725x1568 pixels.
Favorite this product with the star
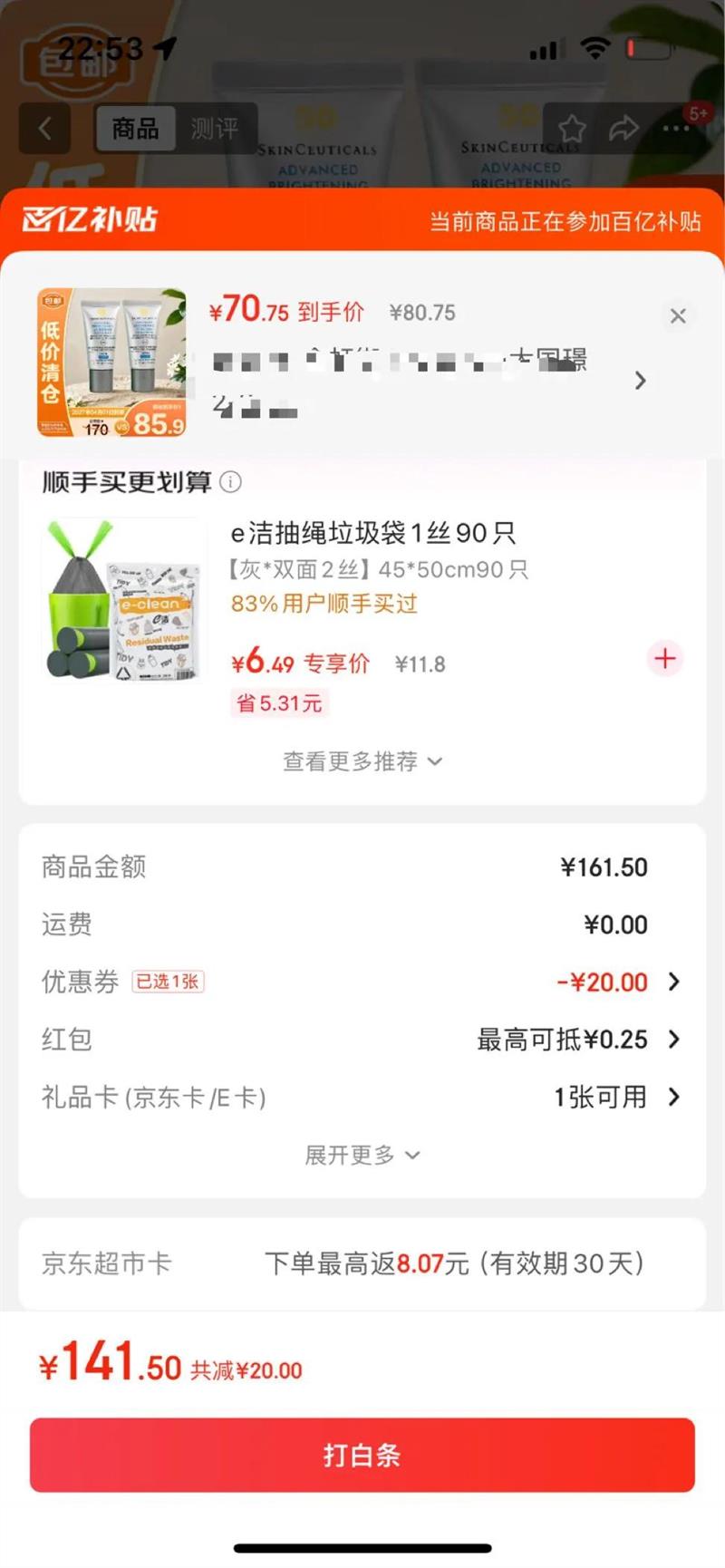tap(572, 129)
